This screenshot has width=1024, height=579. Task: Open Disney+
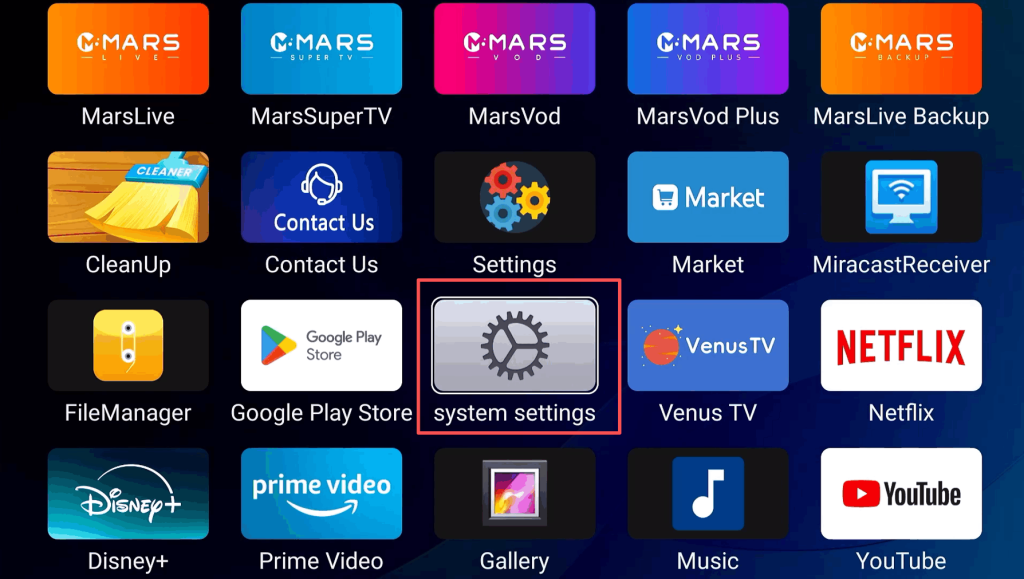(x=128, y=493)
